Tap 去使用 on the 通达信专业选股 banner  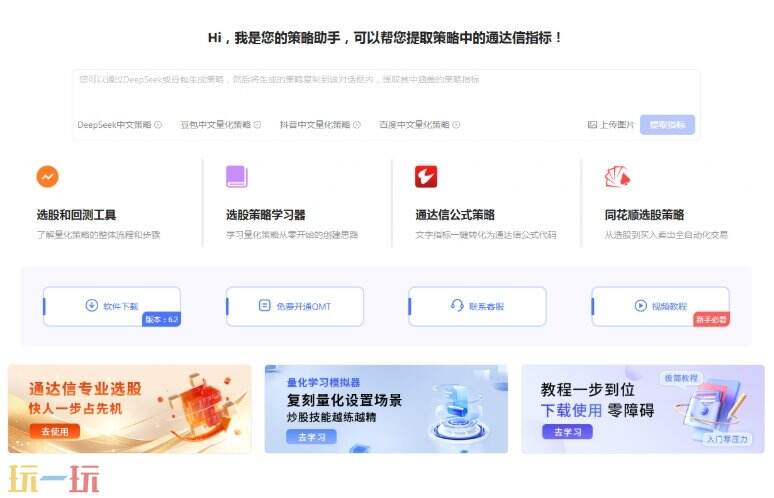coord(55,431)
